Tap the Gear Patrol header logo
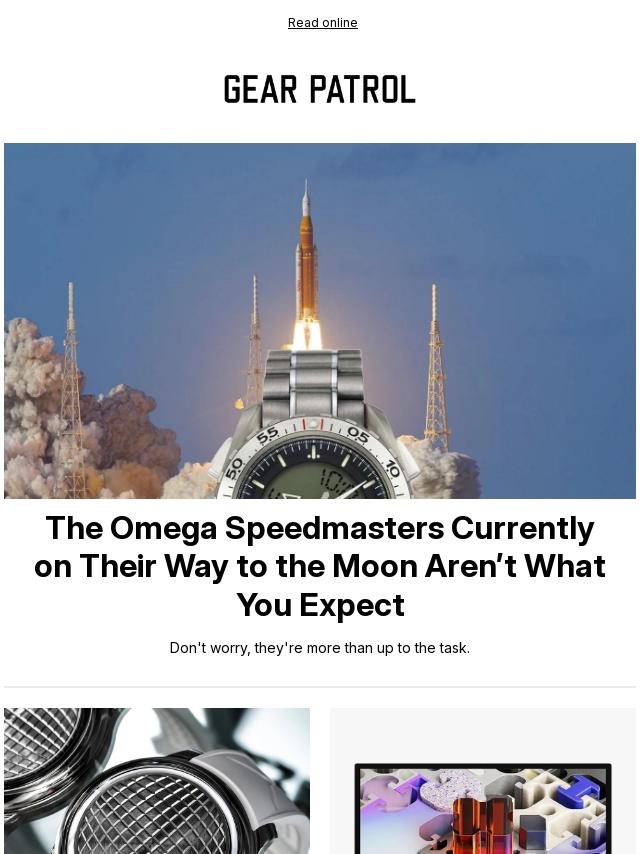 319,90
